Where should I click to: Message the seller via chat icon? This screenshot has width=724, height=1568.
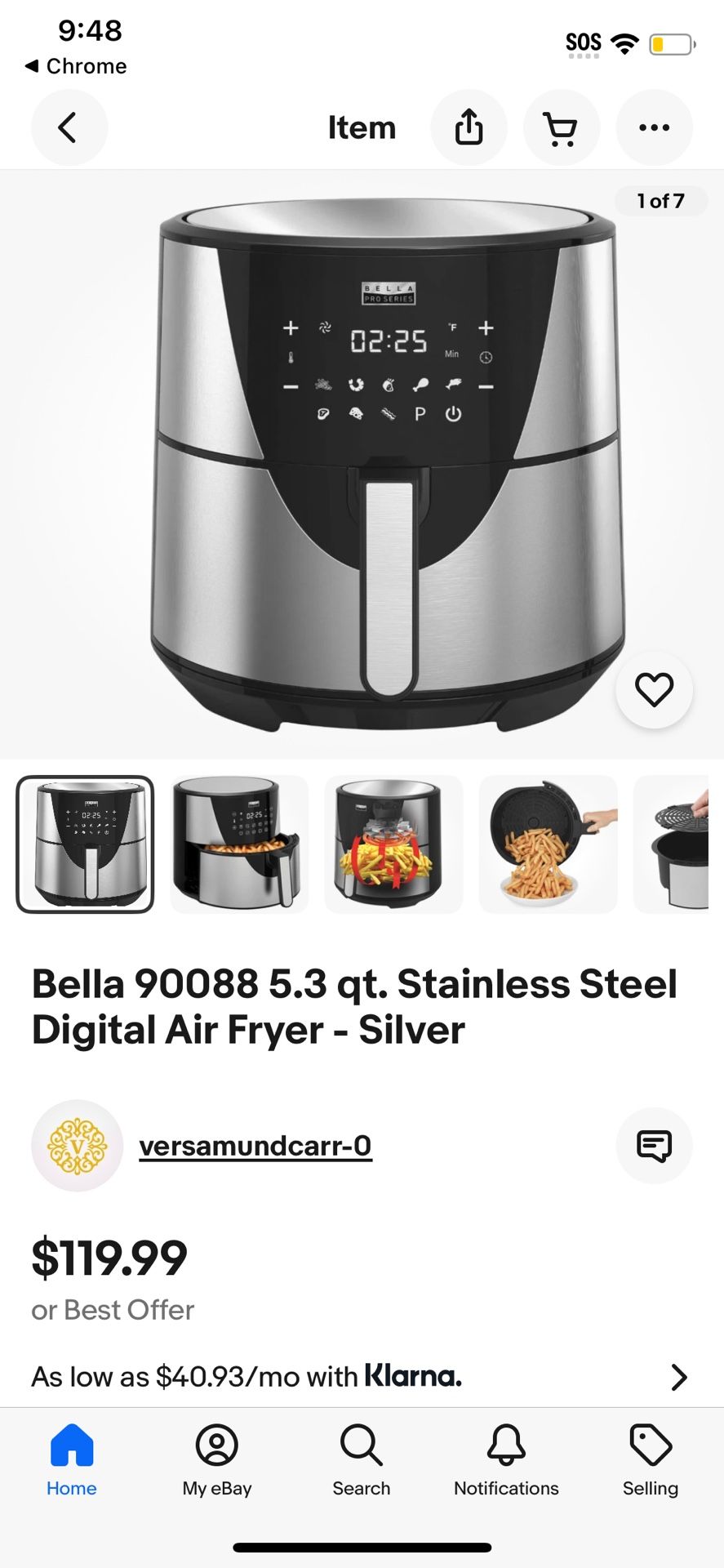click(x=653, y=1145)
